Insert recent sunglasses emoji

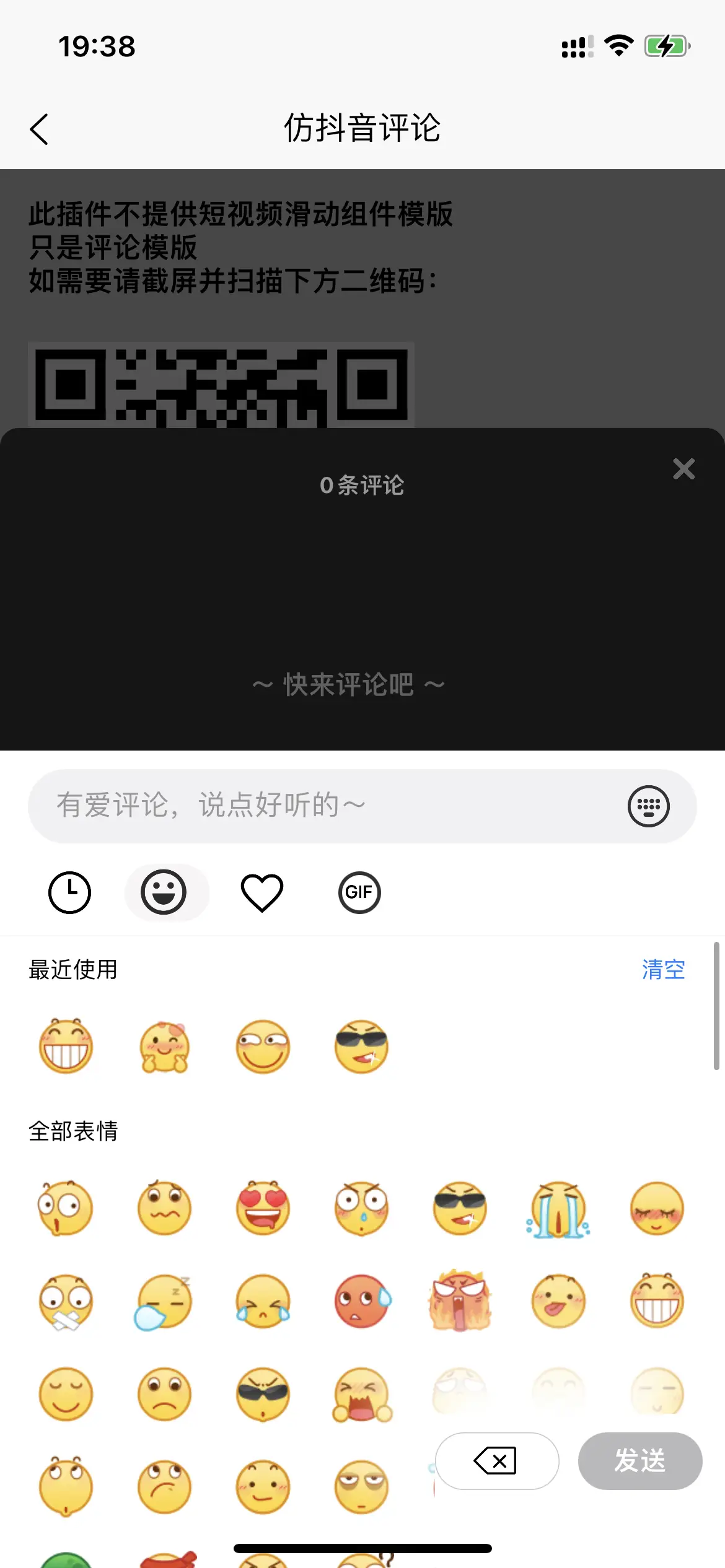pyautogui.click(x=361, y=1047)
